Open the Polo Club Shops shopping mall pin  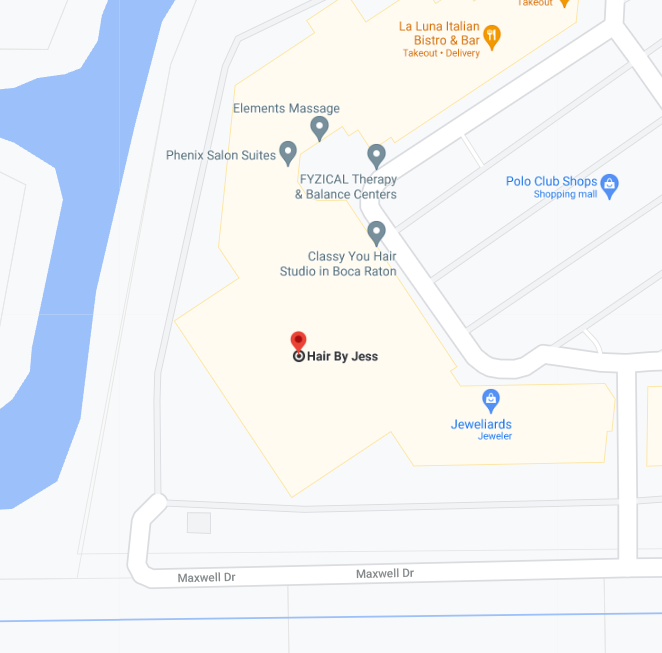coord(610,183)
